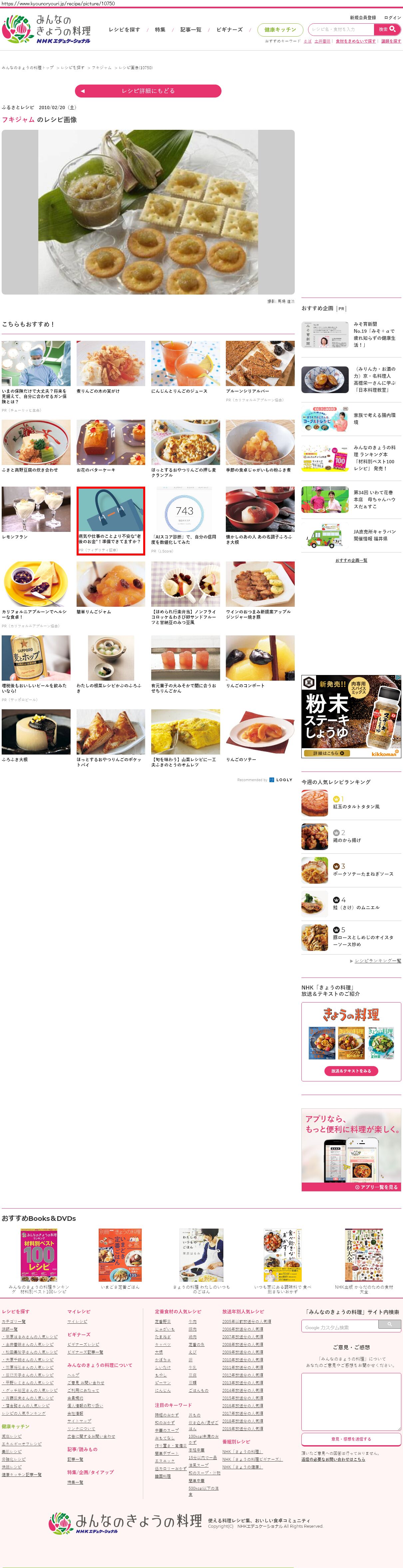Open the おすすめ企画一覧 link
The image size is (403, 1568).
(x=351, y=560)
